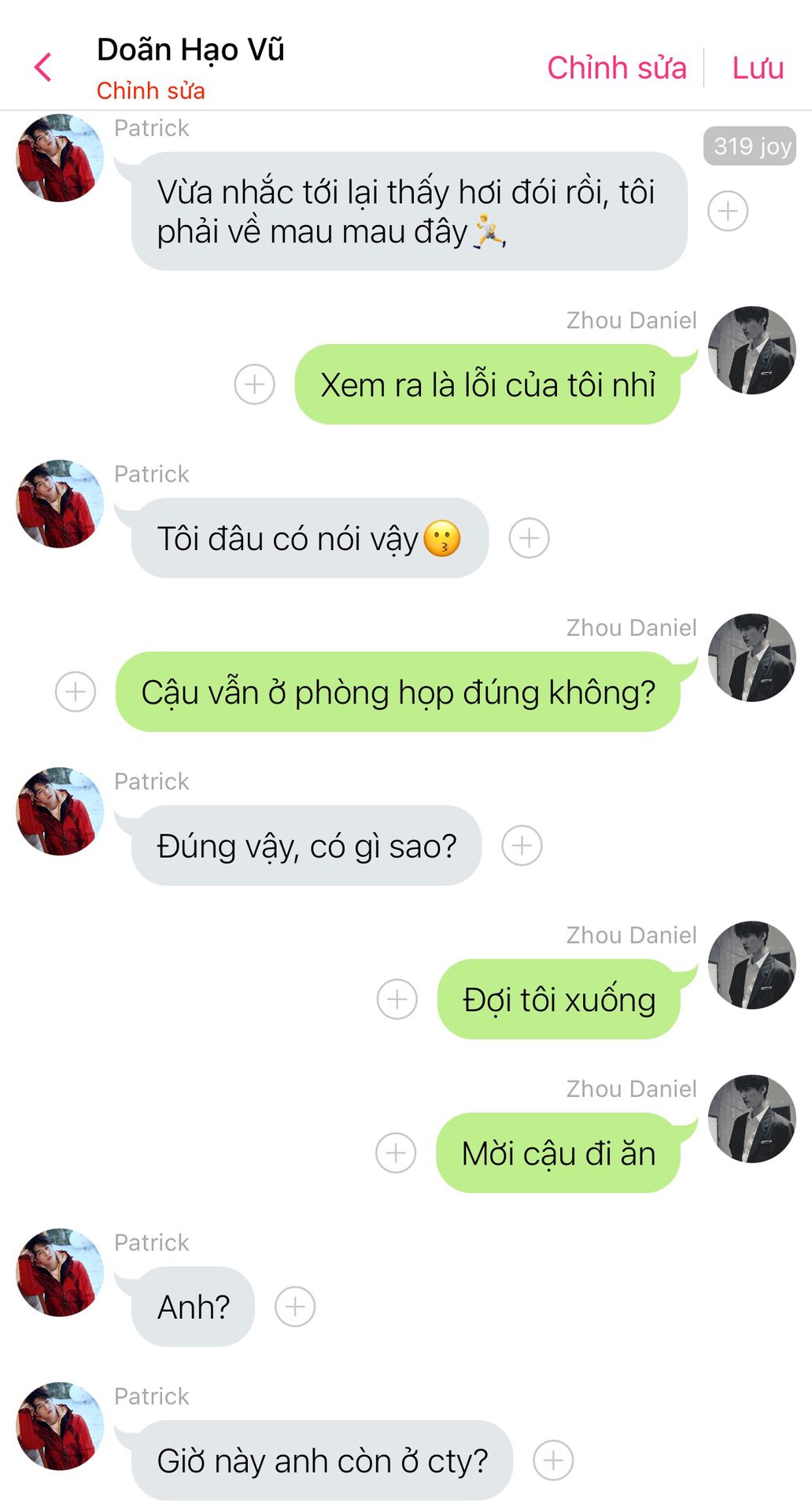
Task: Tap plus next to "Giờ này anh còn ở cty?"
Action: tap(554, 1461)
